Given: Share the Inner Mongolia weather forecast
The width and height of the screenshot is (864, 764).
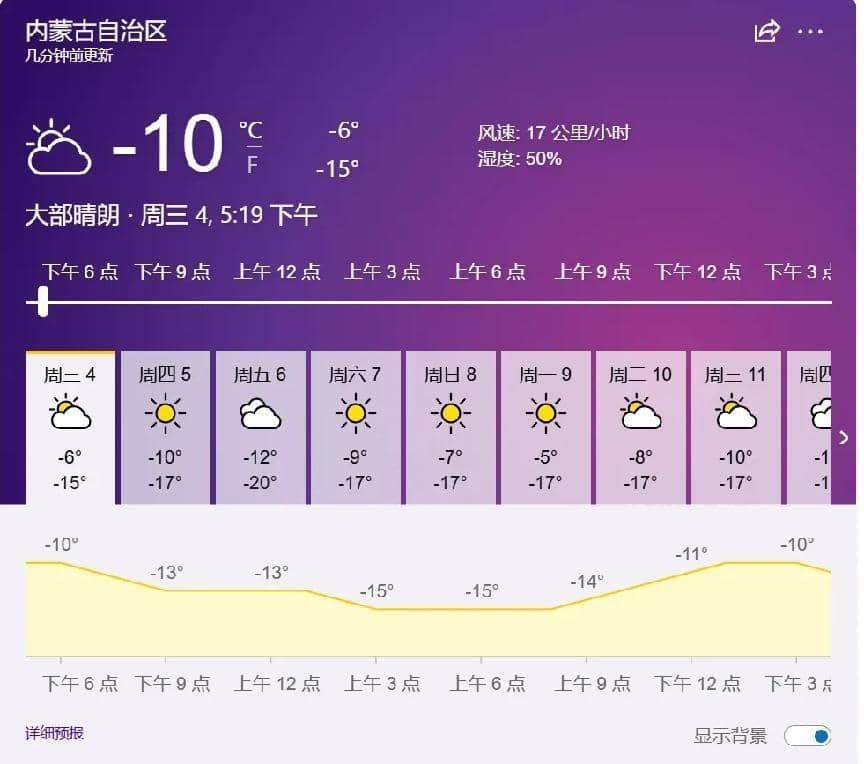Looking at the screenshot, I should coord(766,32).
